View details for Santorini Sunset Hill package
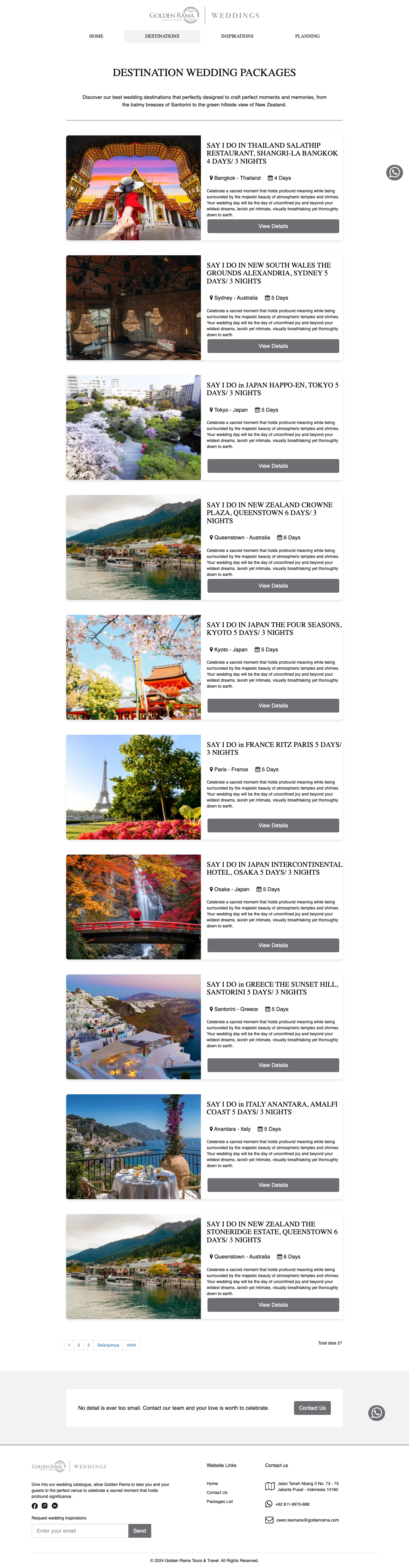 [273, 1066]
